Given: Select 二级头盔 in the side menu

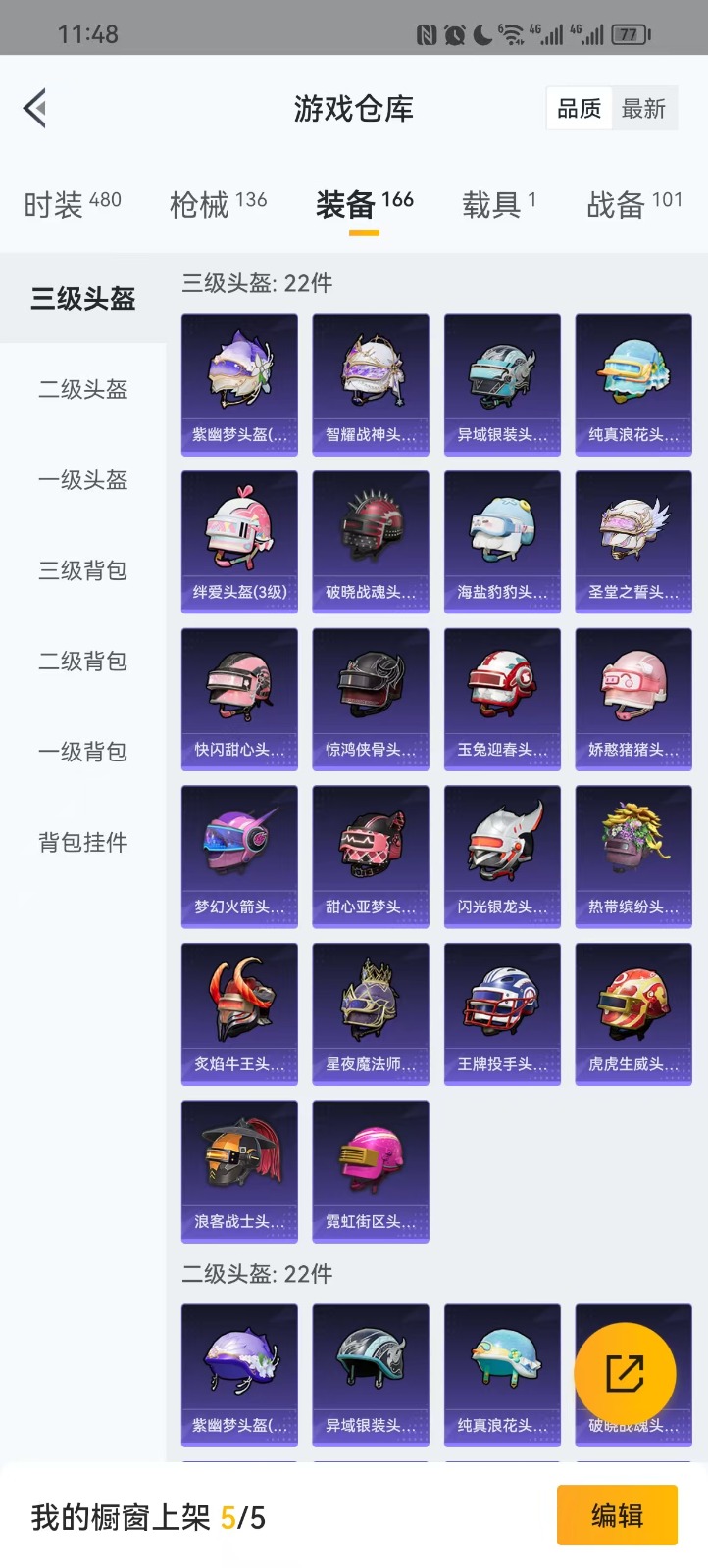Looking at the screenshot, I should click(83, 389).
